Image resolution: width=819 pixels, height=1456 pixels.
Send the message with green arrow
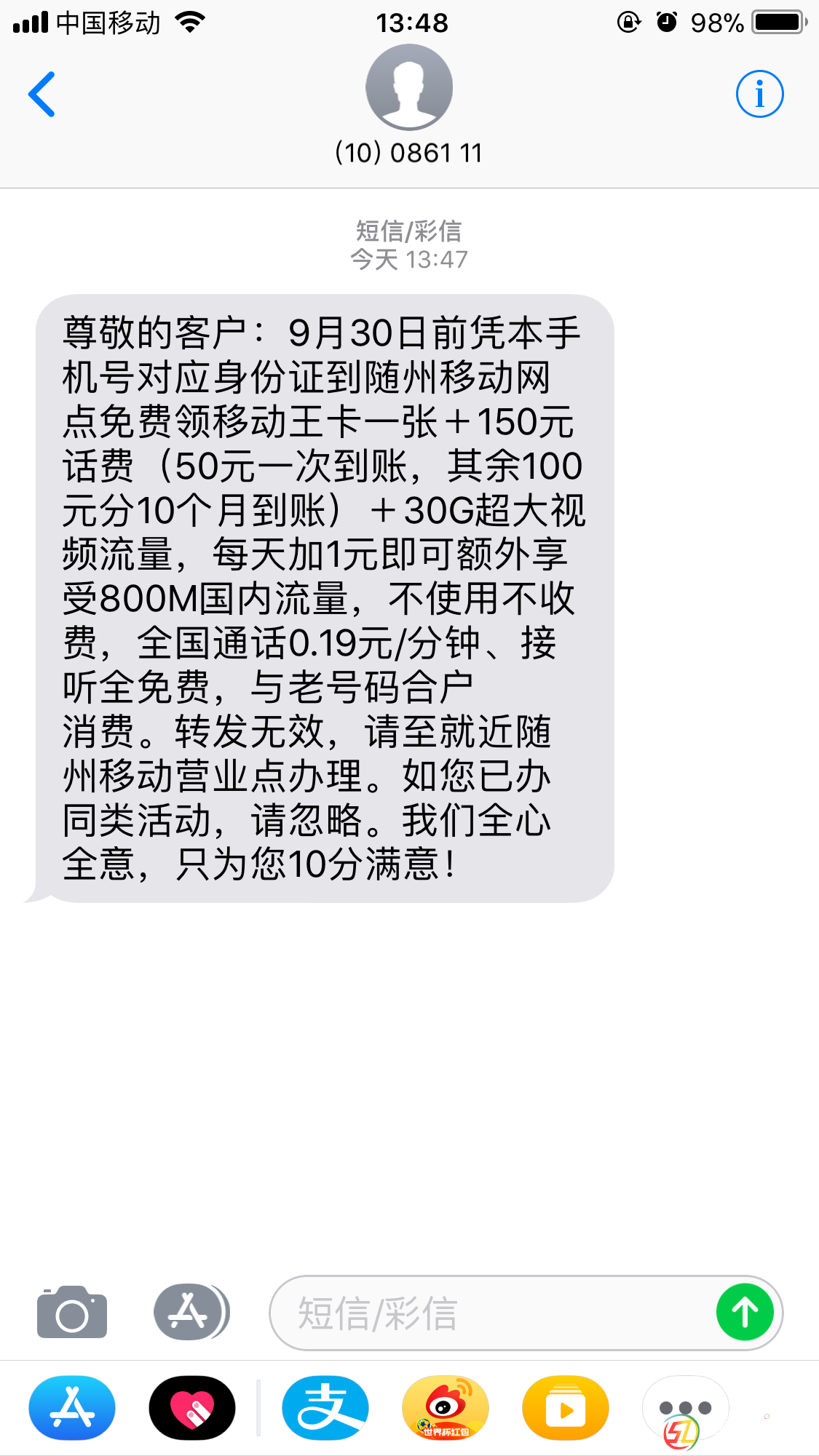[745, 1313]
